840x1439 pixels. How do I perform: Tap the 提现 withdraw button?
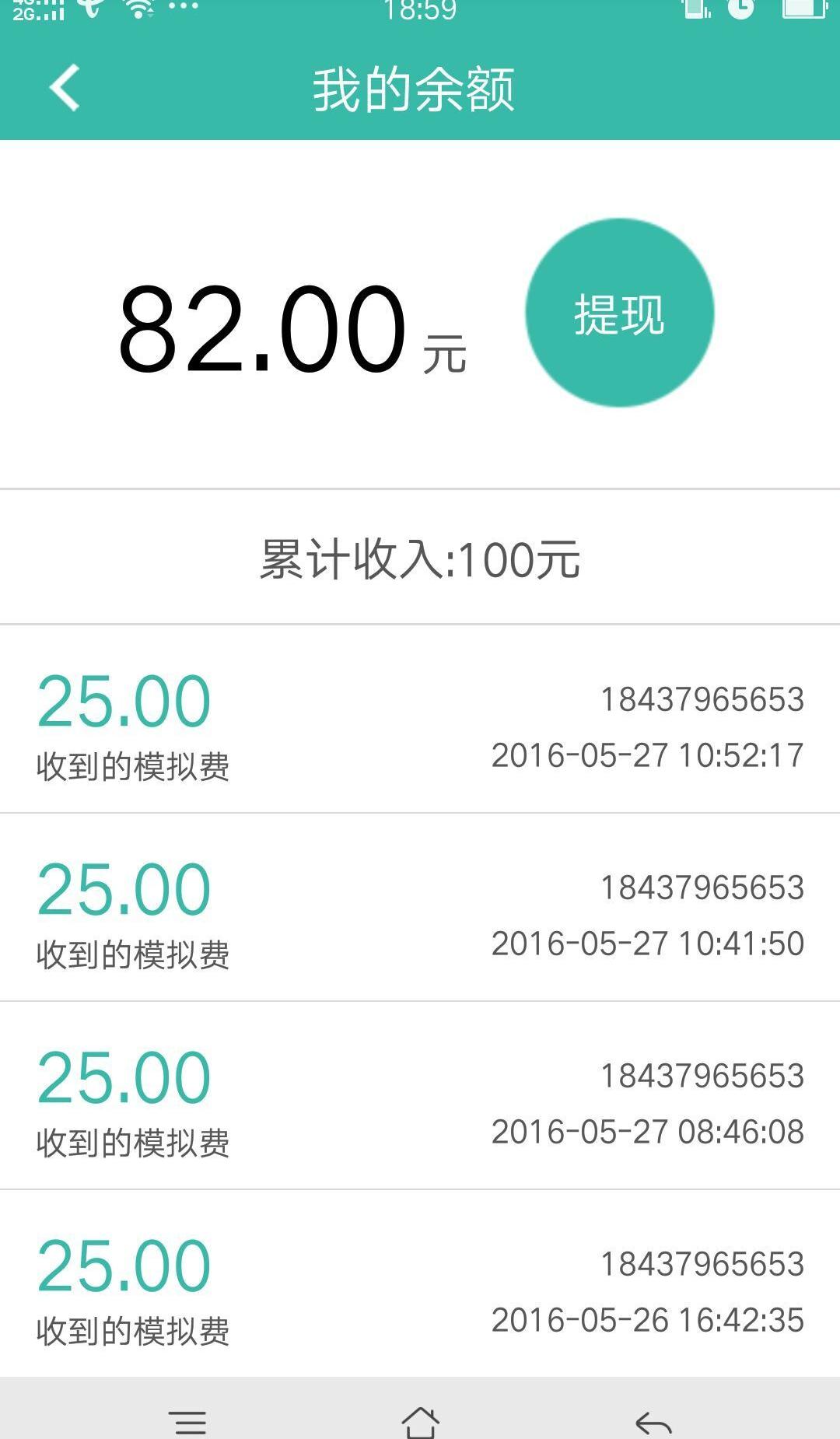pyautogui.click(x=620, y=313)
